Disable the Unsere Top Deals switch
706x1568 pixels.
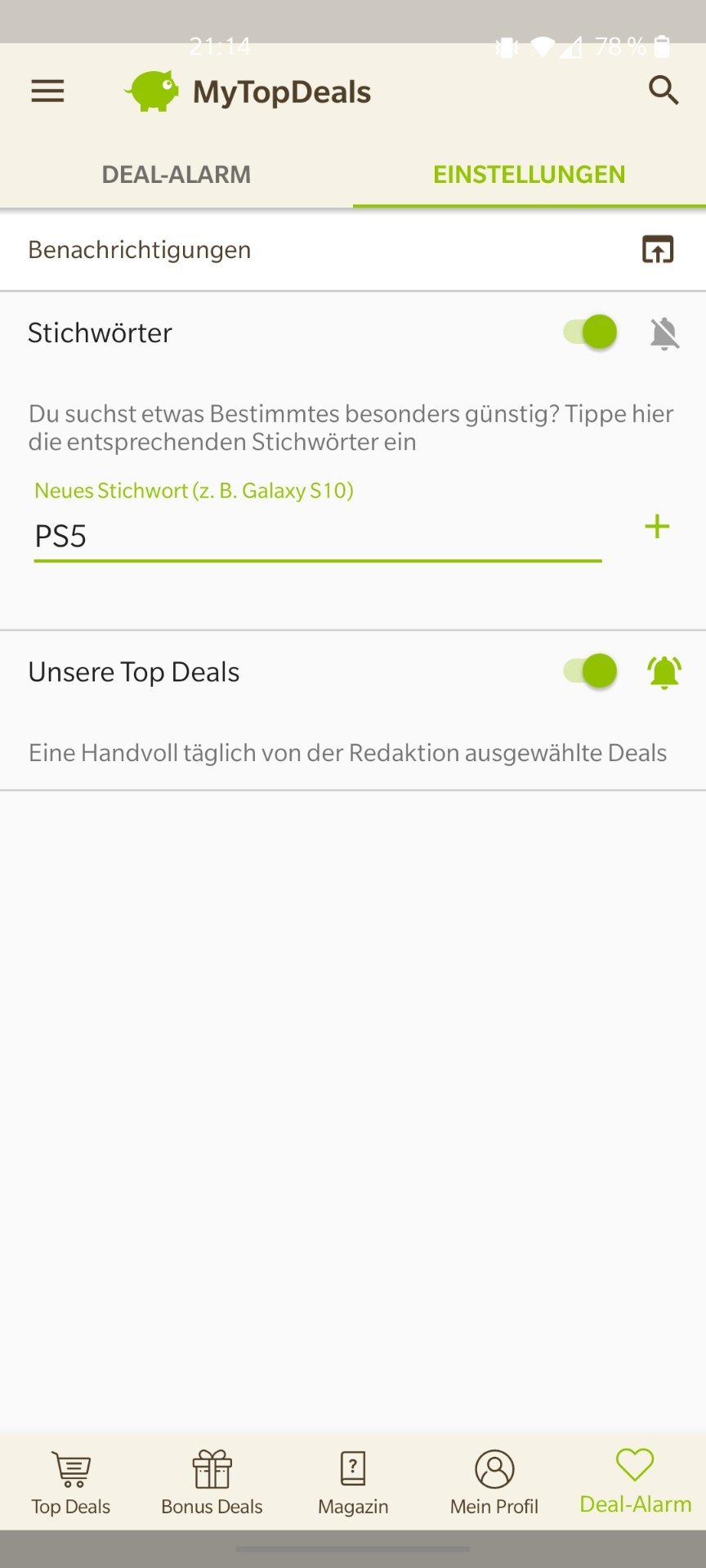[589, 671]
